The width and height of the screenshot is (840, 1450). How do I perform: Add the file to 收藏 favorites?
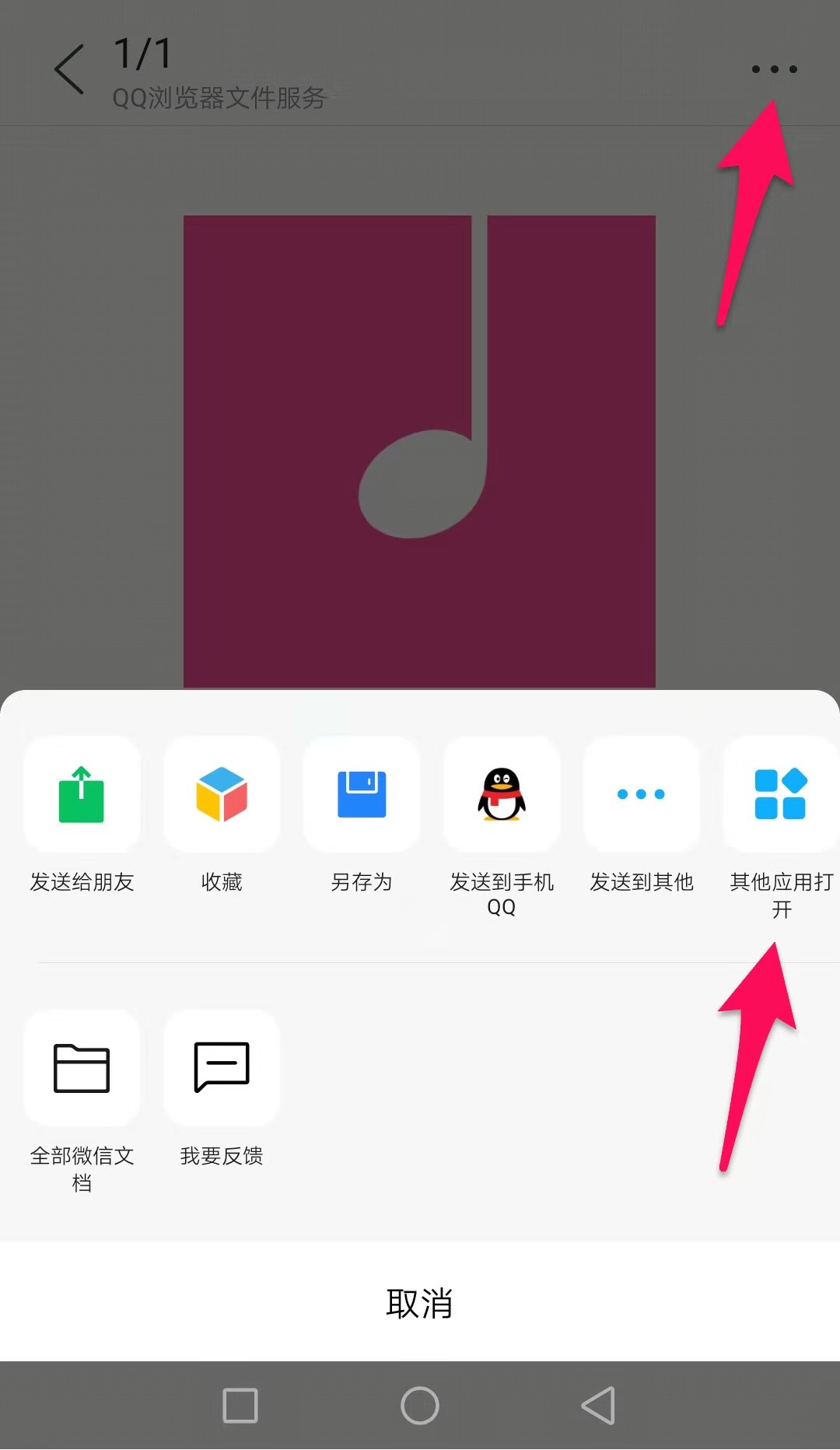tap(222, 794)
